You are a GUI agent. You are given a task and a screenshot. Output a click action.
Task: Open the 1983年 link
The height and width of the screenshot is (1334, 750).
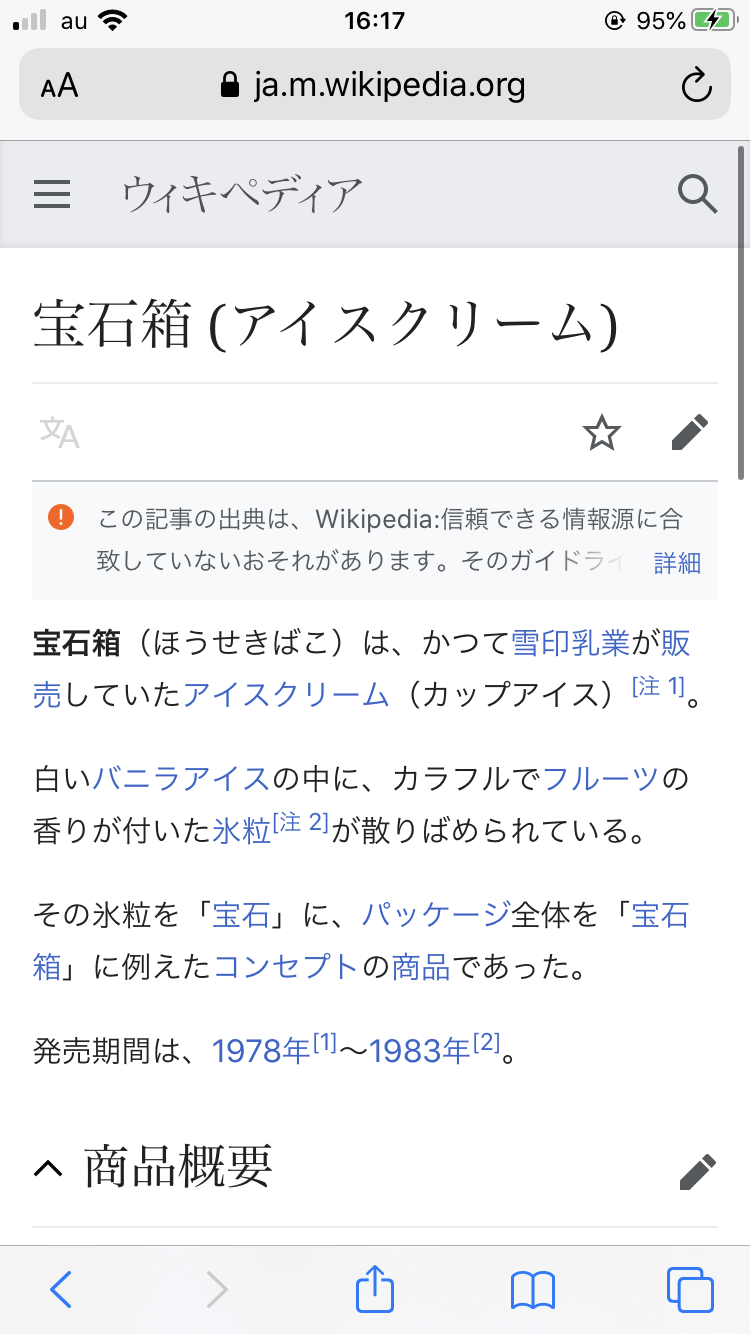(419, 1051)
